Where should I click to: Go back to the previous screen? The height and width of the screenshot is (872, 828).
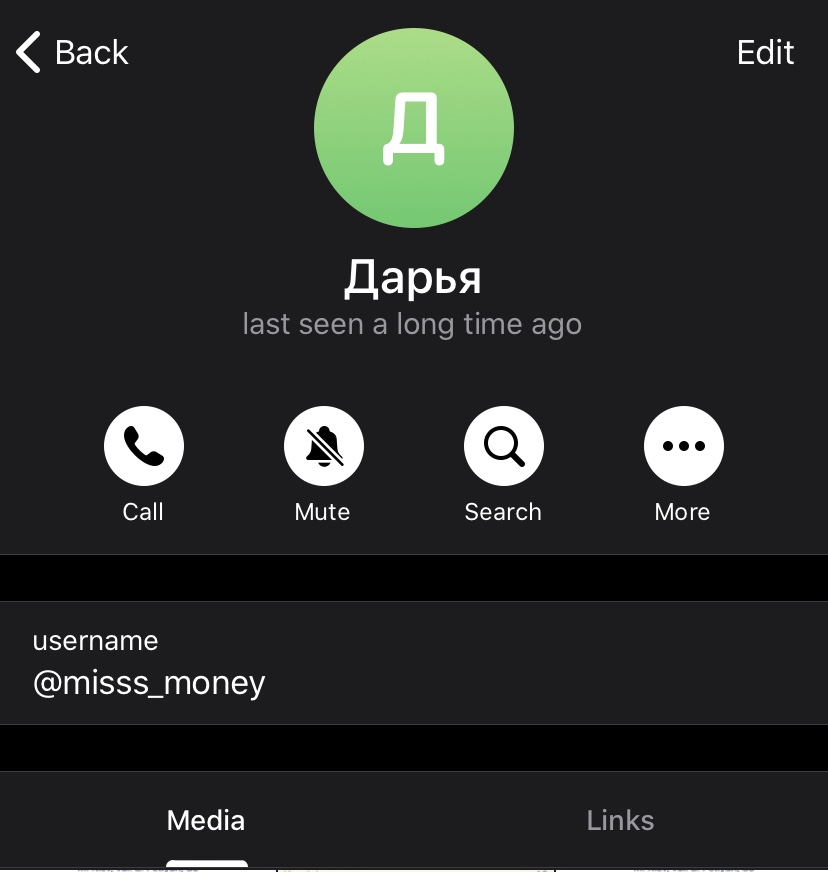[x=72, y=52]
